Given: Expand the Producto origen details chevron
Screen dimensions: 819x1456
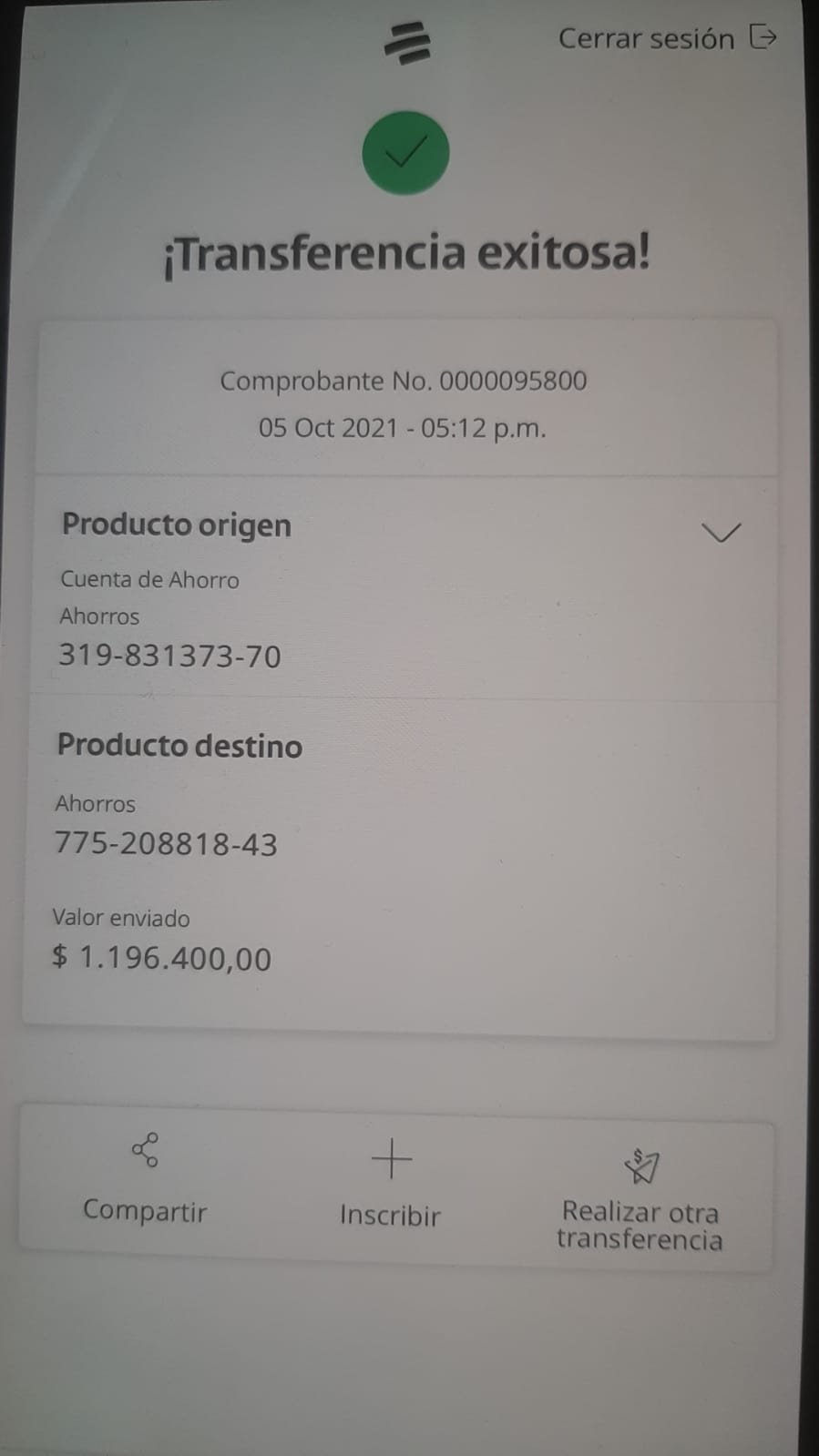Looking at the screenshot, I should [x=721, y=532].
